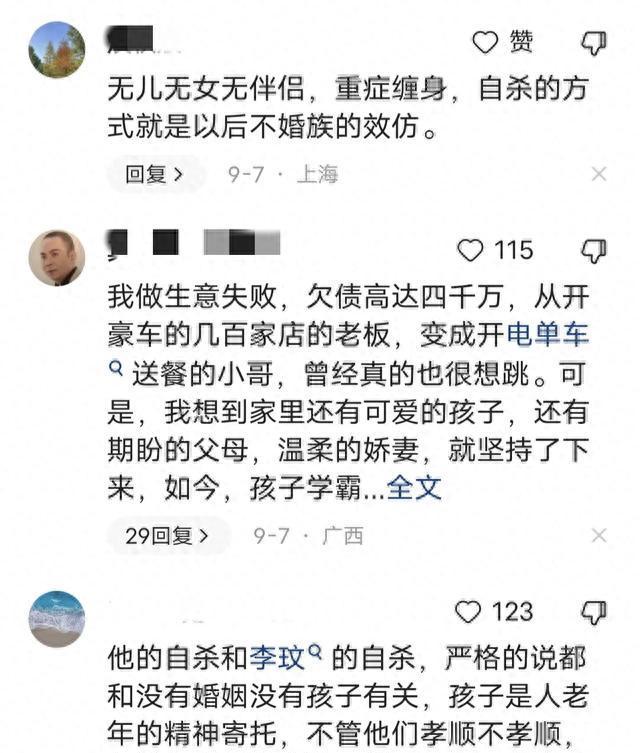
Task: Like the comment with 123 likes
Action: click(468, 612)
